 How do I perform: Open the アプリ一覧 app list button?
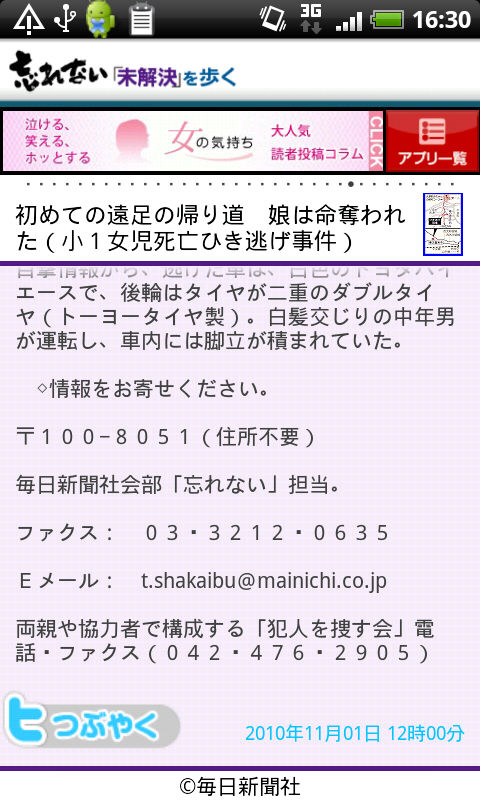click(432, 141)
